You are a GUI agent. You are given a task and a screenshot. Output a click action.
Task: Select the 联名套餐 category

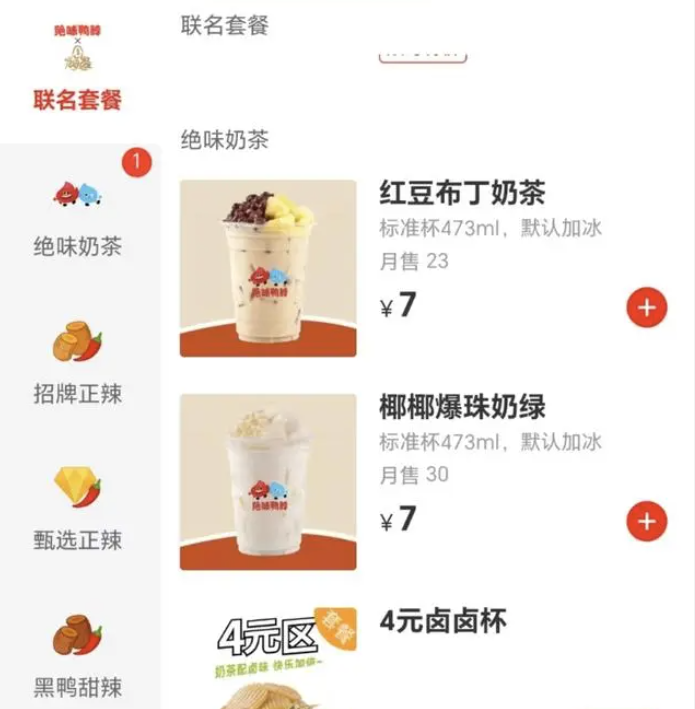click(x=78, y=70)
